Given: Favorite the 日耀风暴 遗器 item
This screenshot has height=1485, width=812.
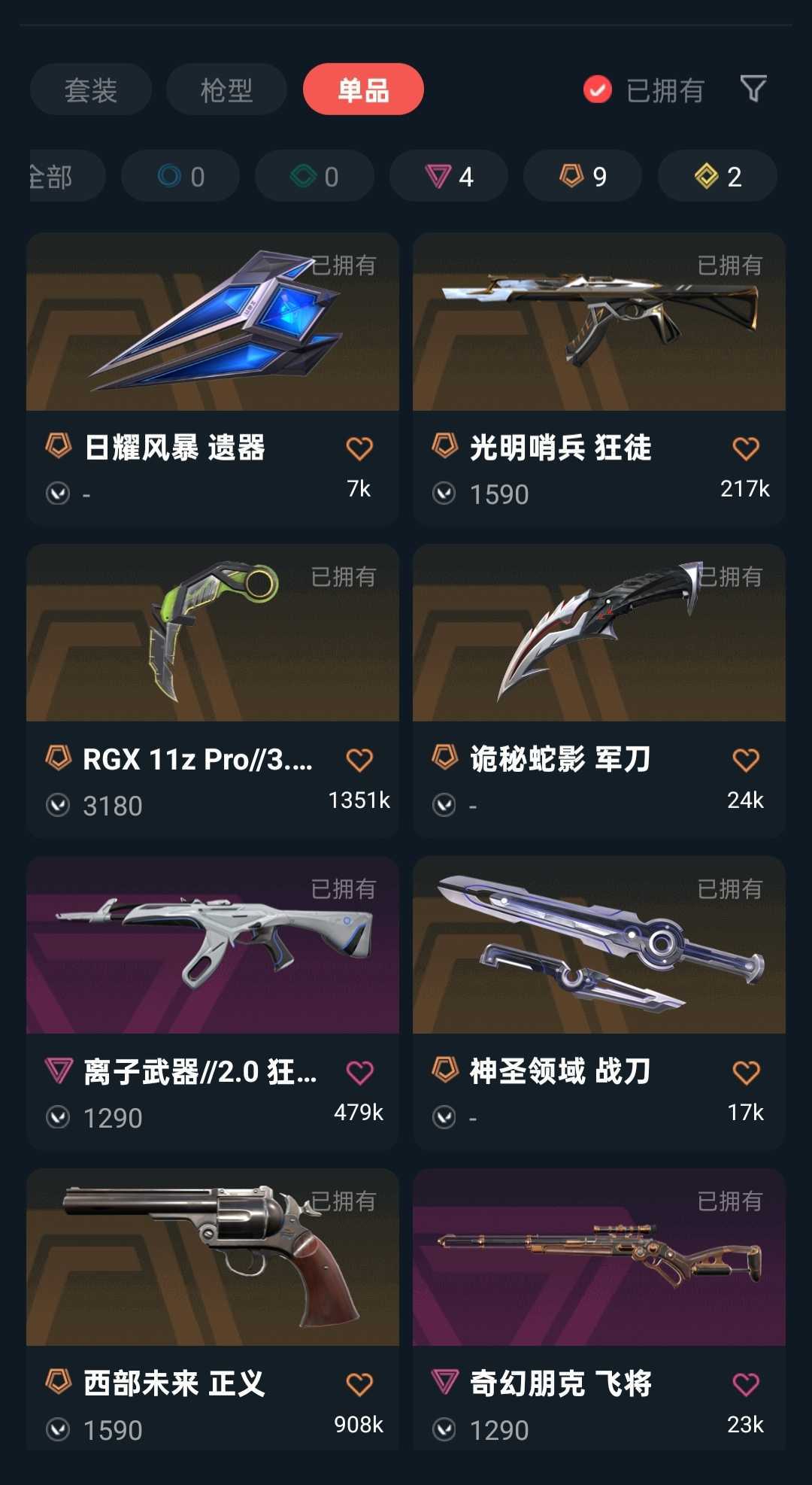Looking at the screenshot, I should [x=361, y=446].
